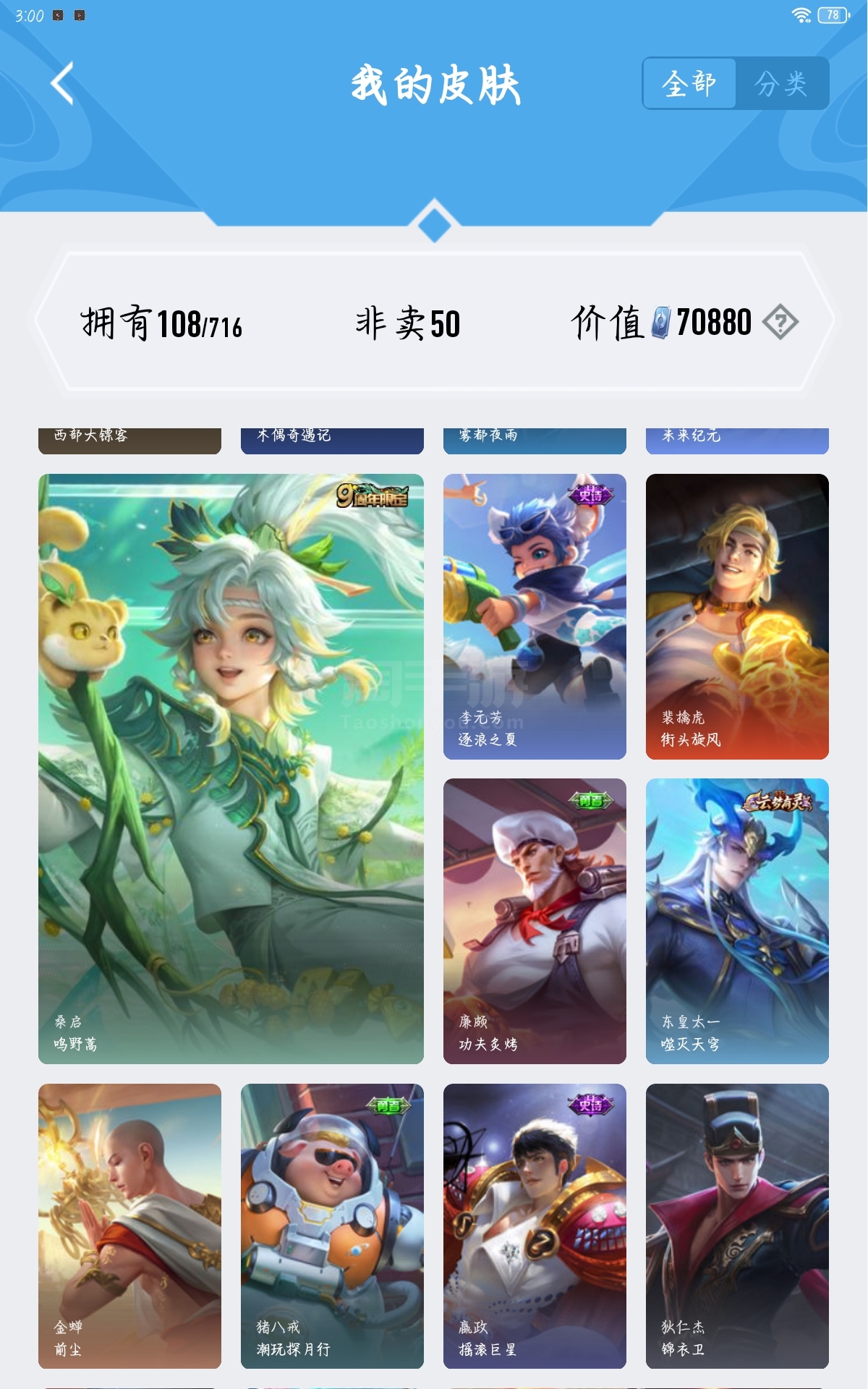Open the question mark help icon beside 价值
Image resolution: width=868 pixels, height=1389 pixels.
point(780,323)
